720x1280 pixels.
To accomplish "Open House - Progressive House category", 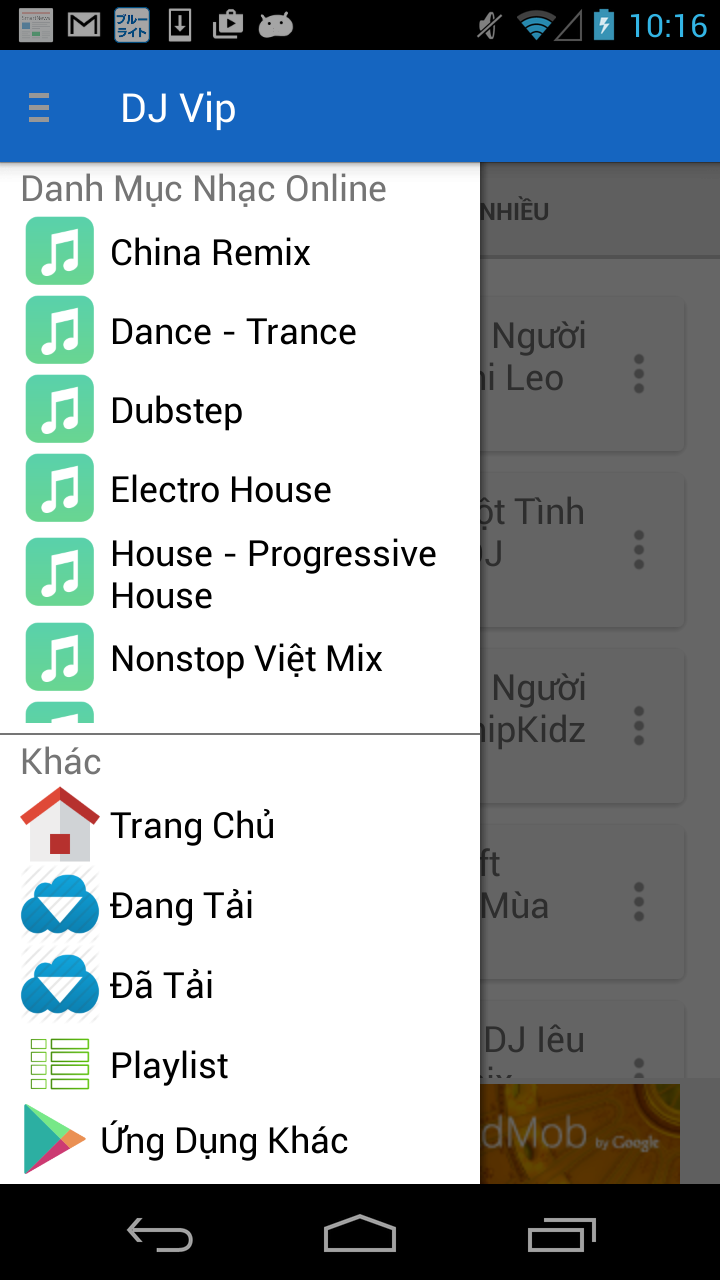I will (x=272, y=574).
